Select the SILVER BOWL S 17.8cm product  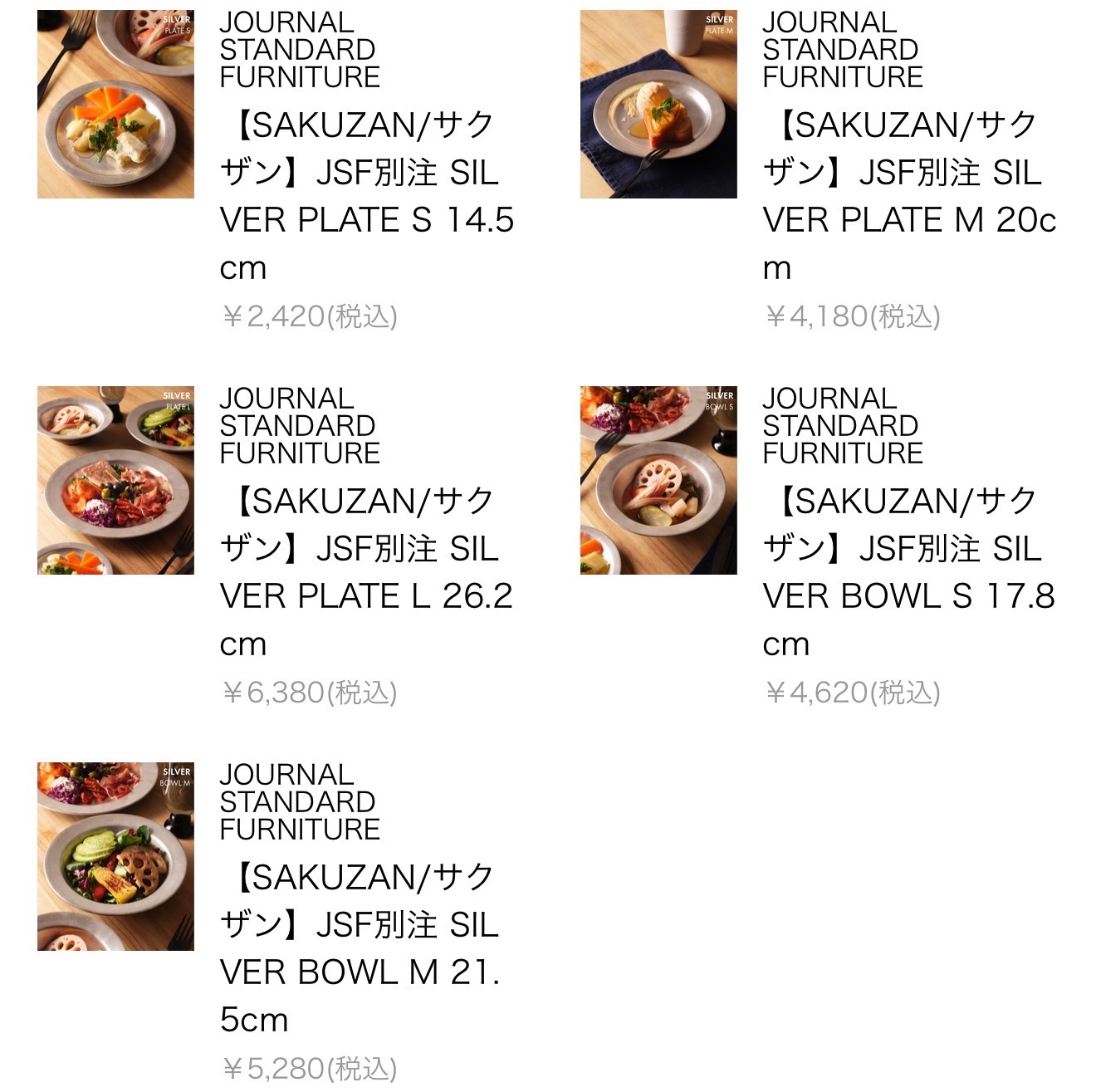pyautogui.click(x=908, y=572)
